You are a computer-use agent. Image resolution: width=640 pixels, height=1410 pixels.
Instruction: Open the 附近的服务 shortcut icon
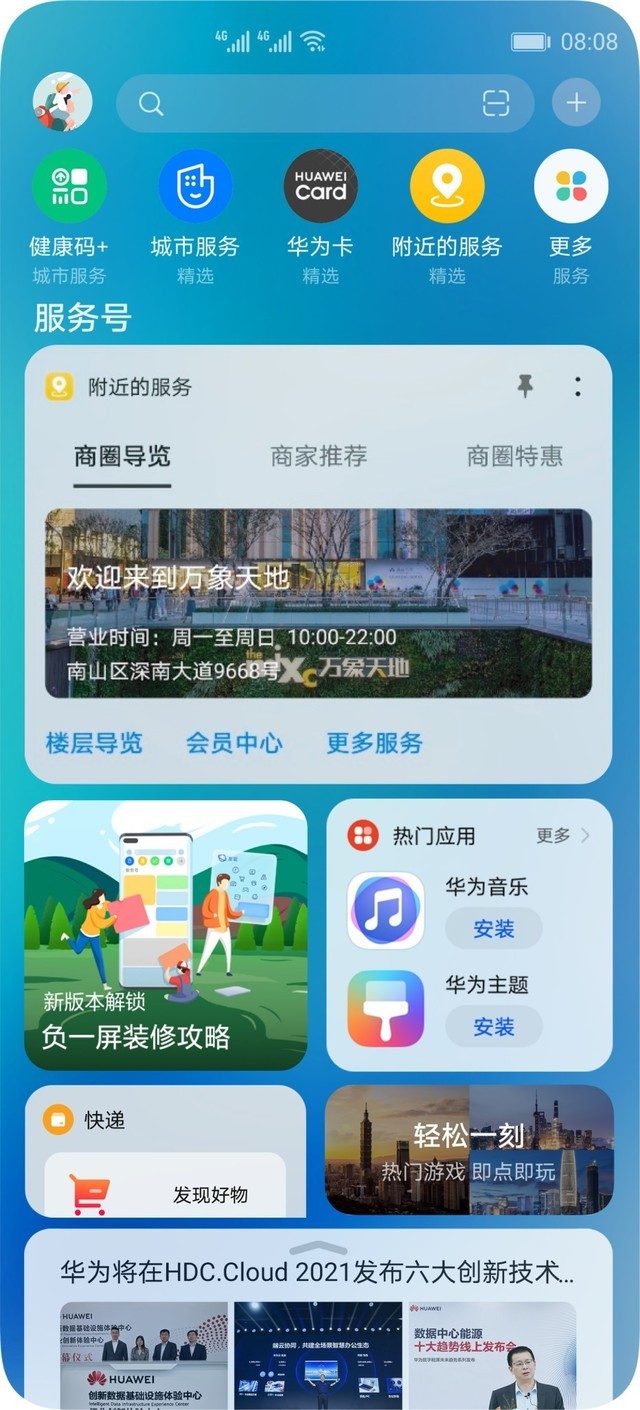pos(446,186)
